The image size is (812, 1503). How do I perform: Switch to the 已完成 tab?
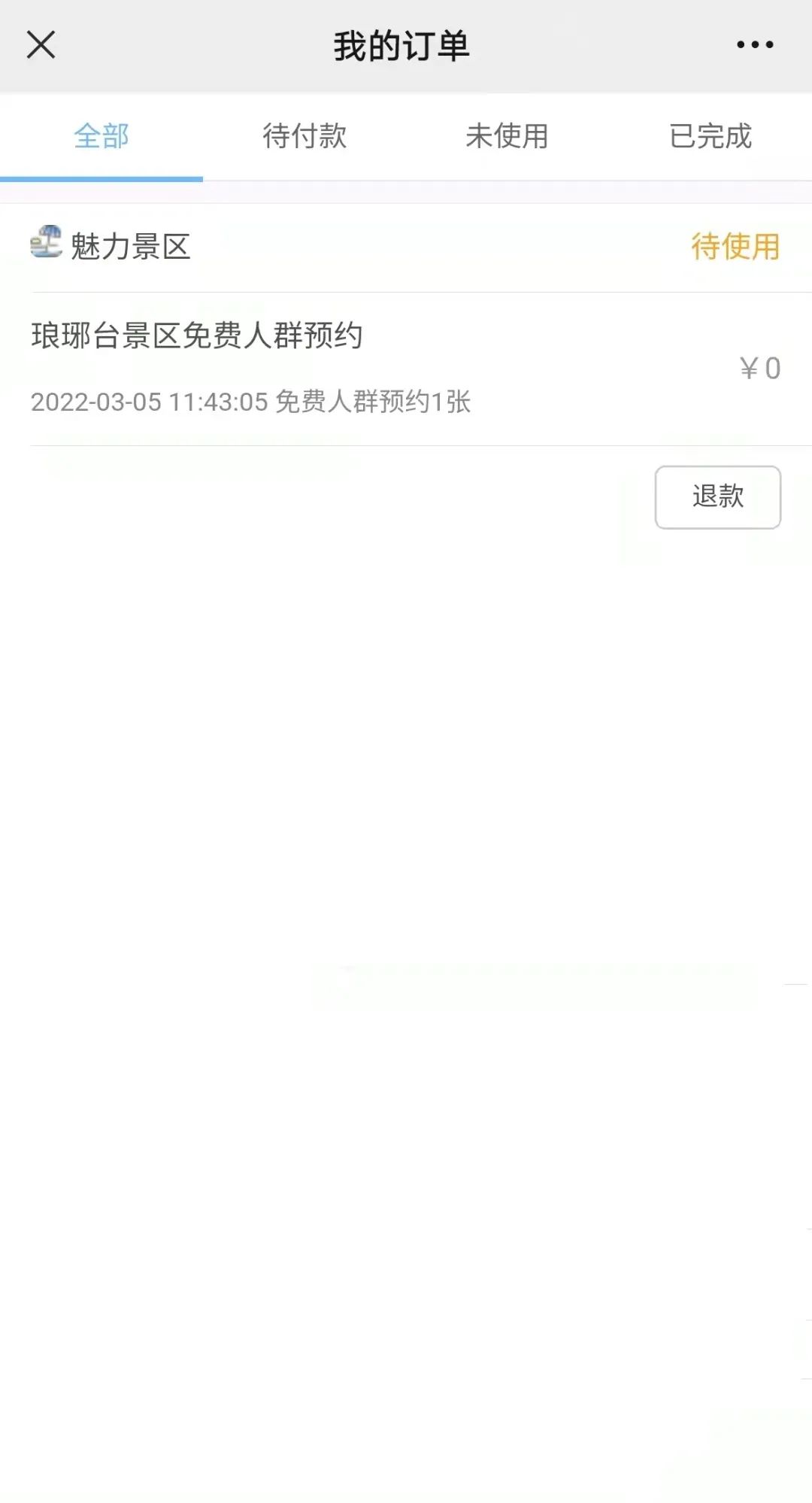pyautogui.click(x=710, y=136)
